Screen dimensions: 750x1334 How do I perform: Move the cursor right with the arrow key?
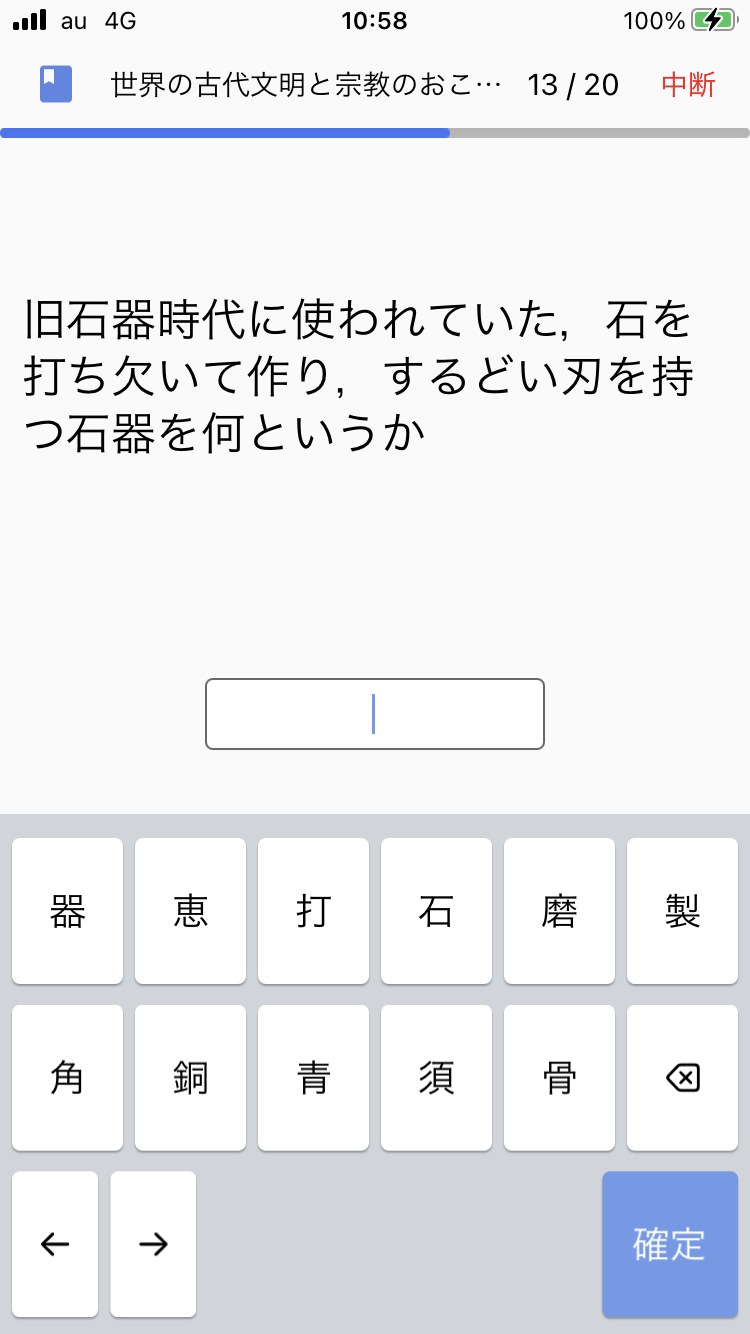point(153,1244)
